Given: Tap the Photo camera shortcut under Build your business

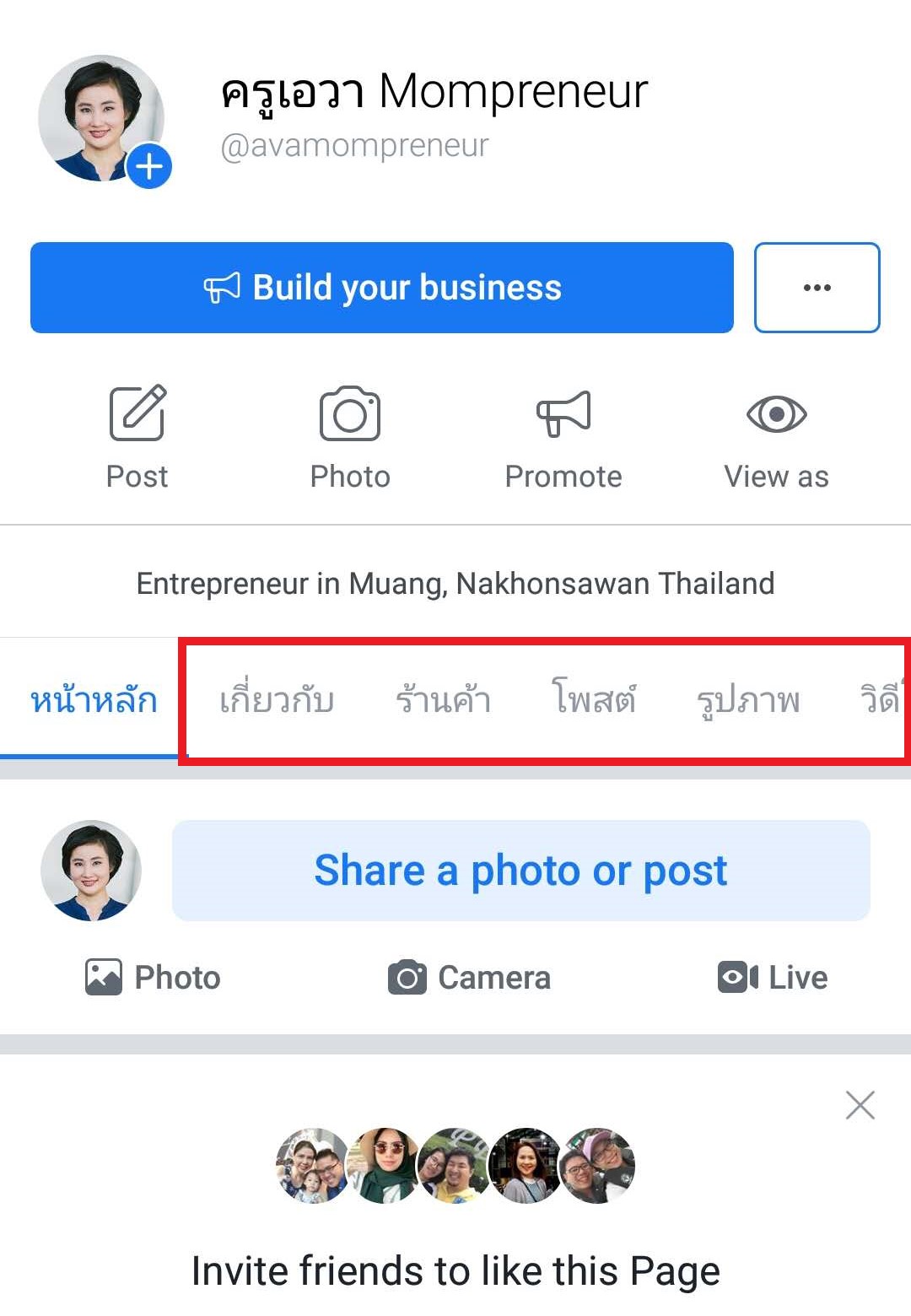Looking at the screenshot, I should point(349,437).
